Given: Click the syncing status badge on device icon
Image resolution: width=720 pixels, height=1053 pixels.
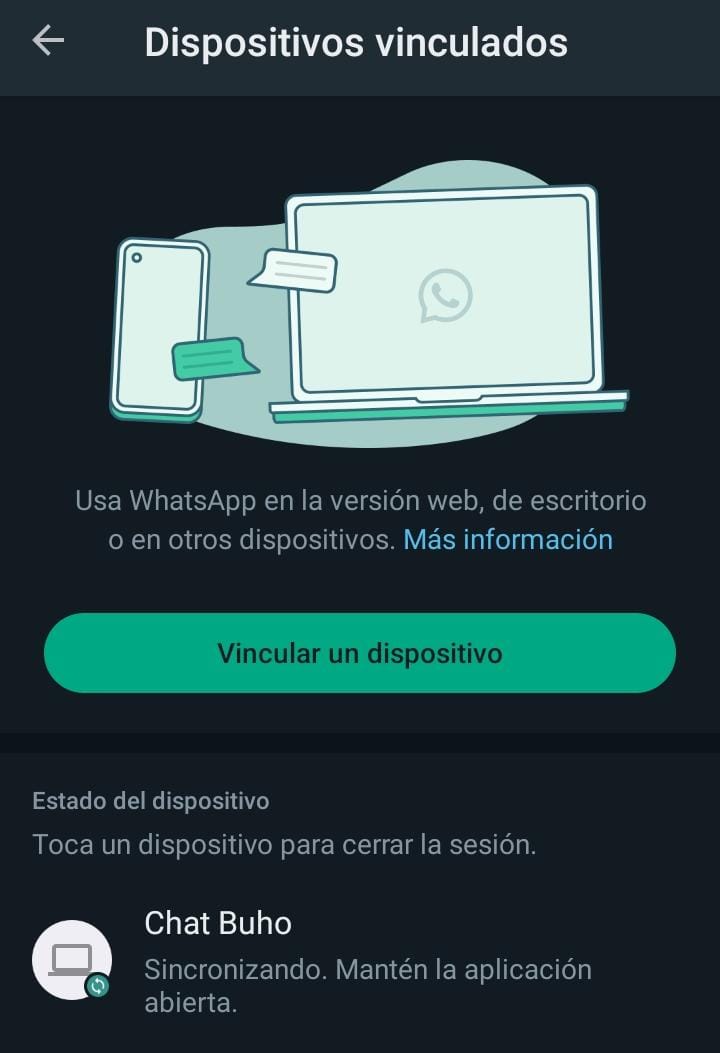Looking at the screenshot, I should click(97, 985).
